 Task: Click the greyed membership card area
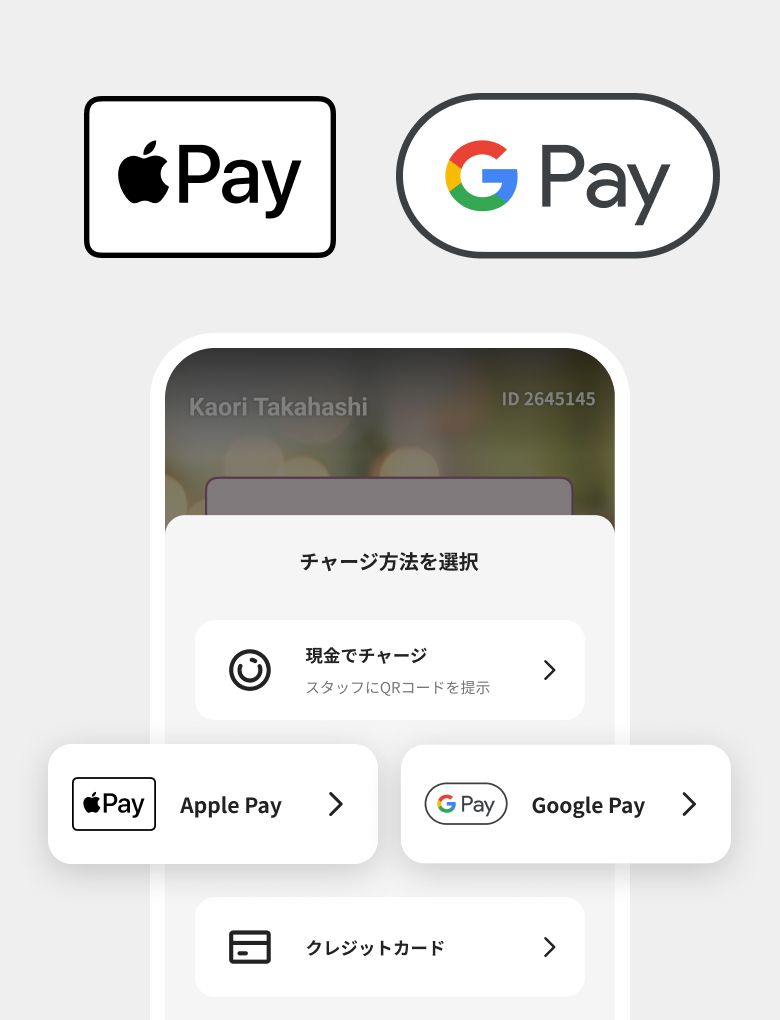pos(390,497)
